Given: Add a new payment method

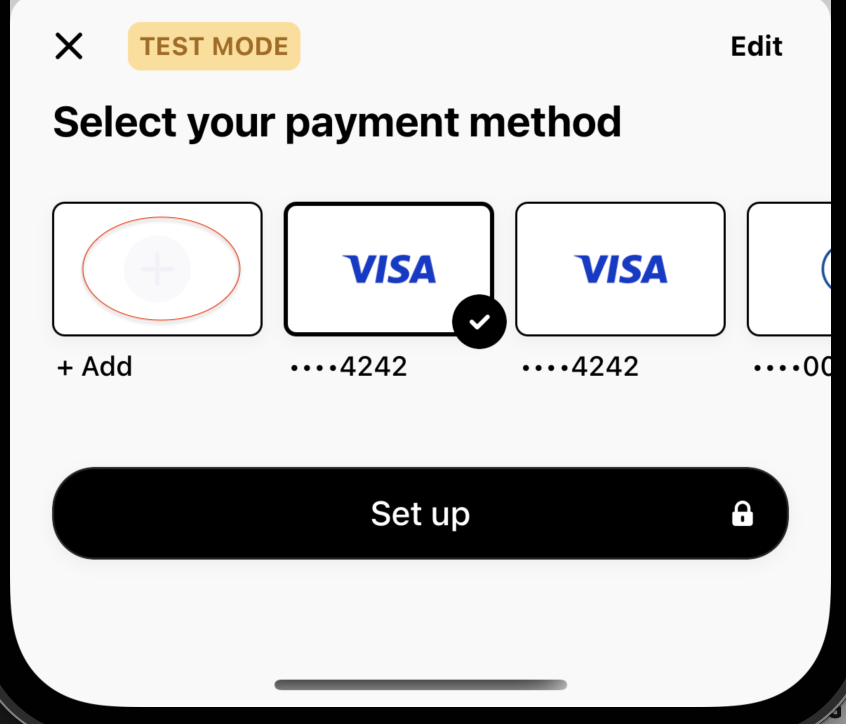Looking at the screenshot, I should click(158, 269).
